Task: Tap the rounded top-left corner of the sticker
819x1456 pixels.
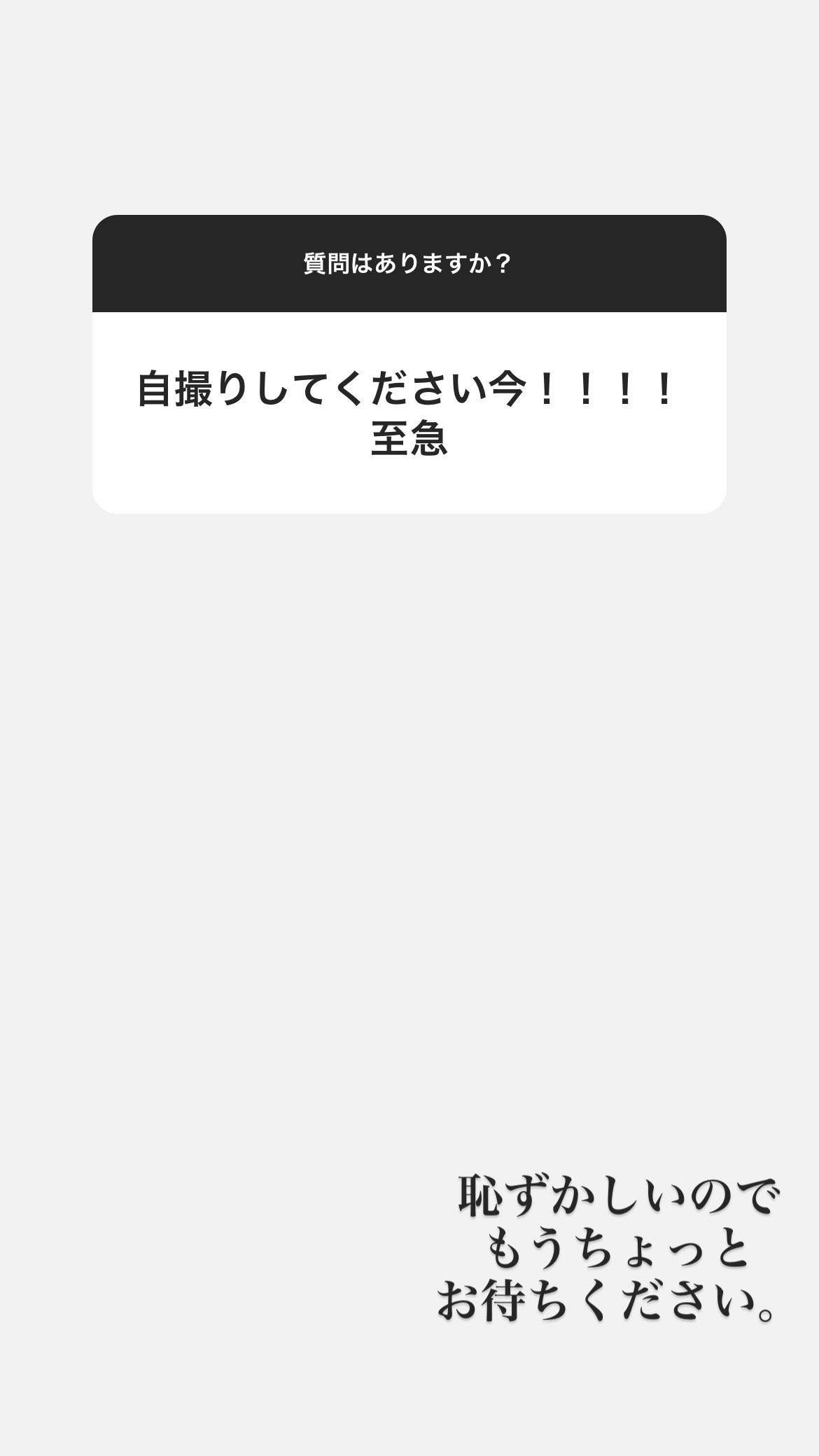Action: pyautogui.click(x=105, y=224)
